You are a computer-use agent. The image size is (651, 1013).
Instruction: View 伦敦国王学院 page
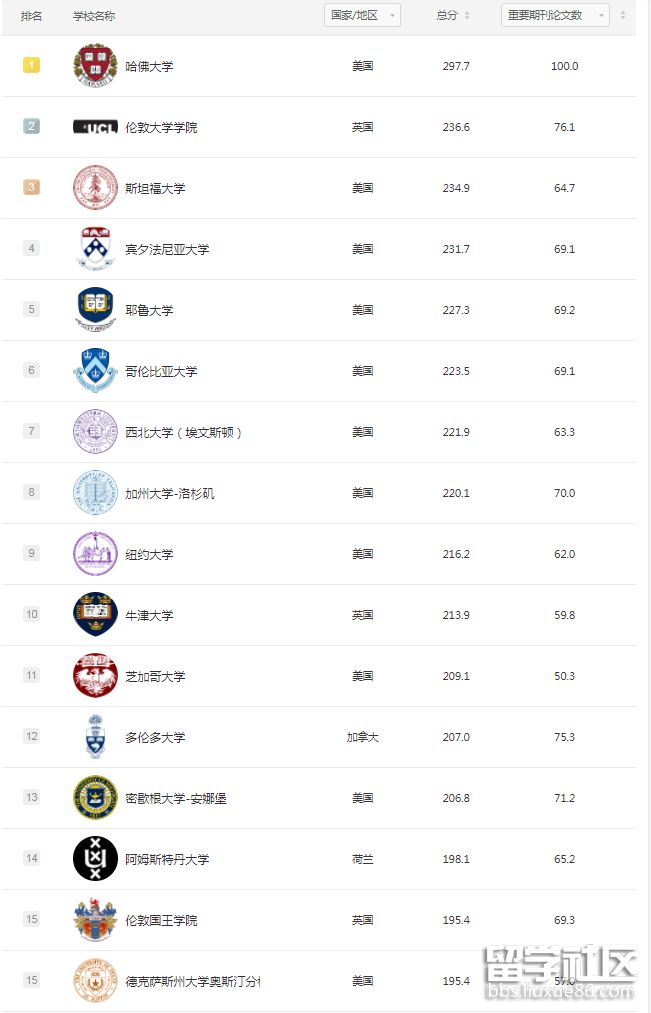161,920
